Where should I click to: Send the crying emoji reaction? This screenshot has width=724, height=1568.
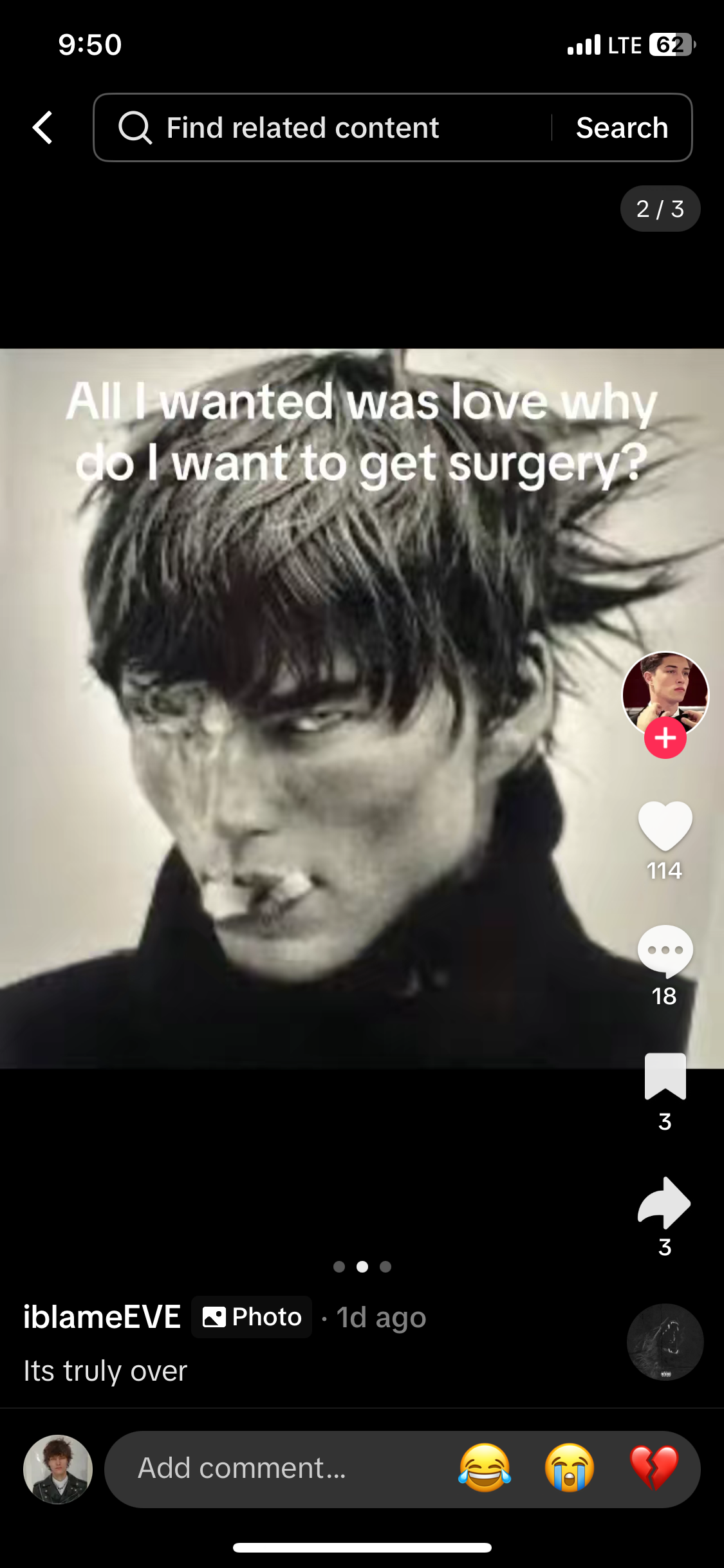pyautogui.click(x=570, y=1469)
